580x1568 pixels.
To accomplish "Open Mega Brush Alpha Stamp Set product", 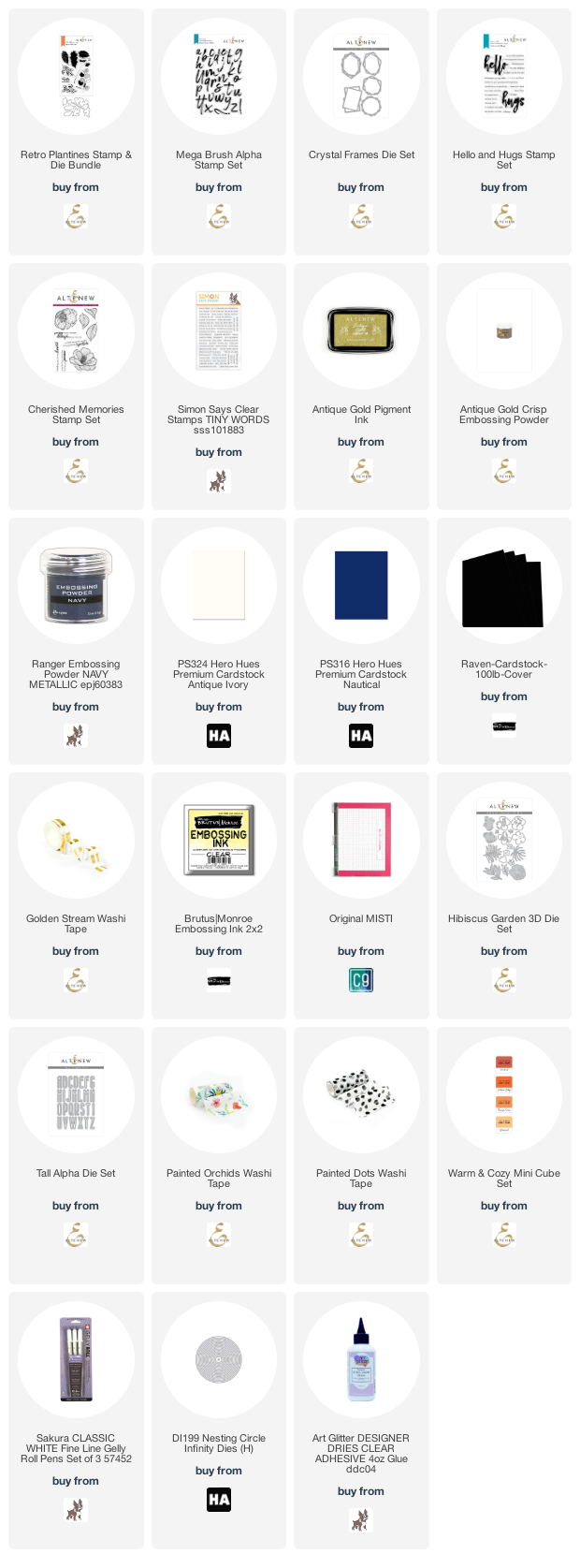I will (219, 75).
